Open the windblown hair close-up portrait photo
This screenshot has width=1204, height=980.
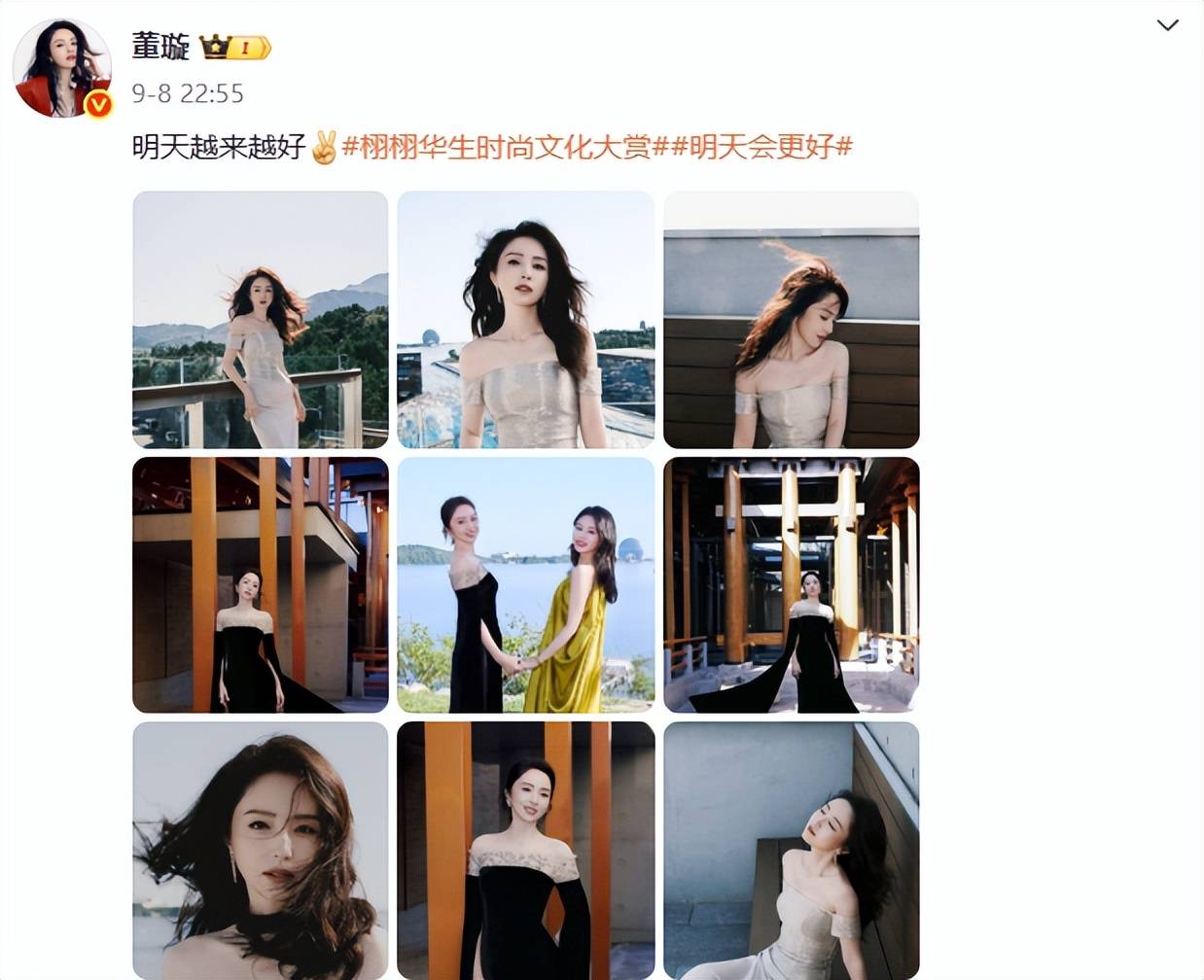click(x=260, y=851)
